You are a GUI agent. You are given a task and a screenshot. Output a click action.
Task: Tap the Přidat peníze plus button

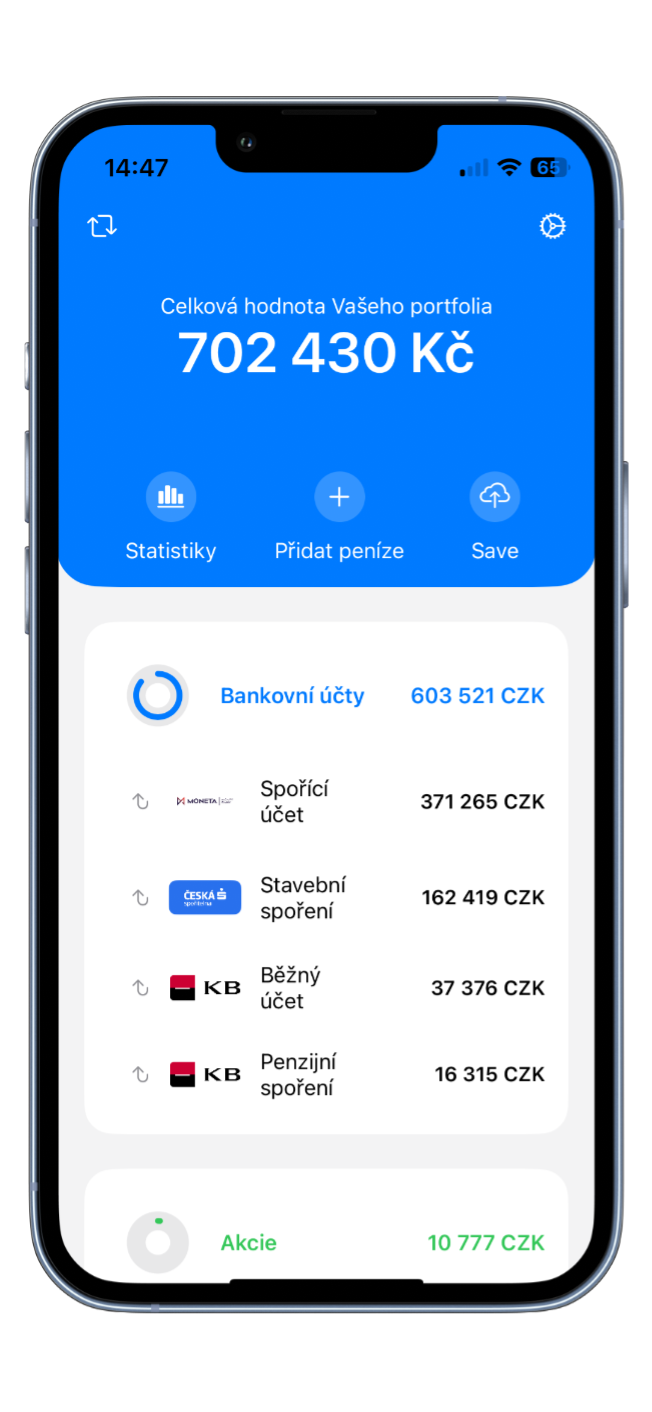click(339, 497)
